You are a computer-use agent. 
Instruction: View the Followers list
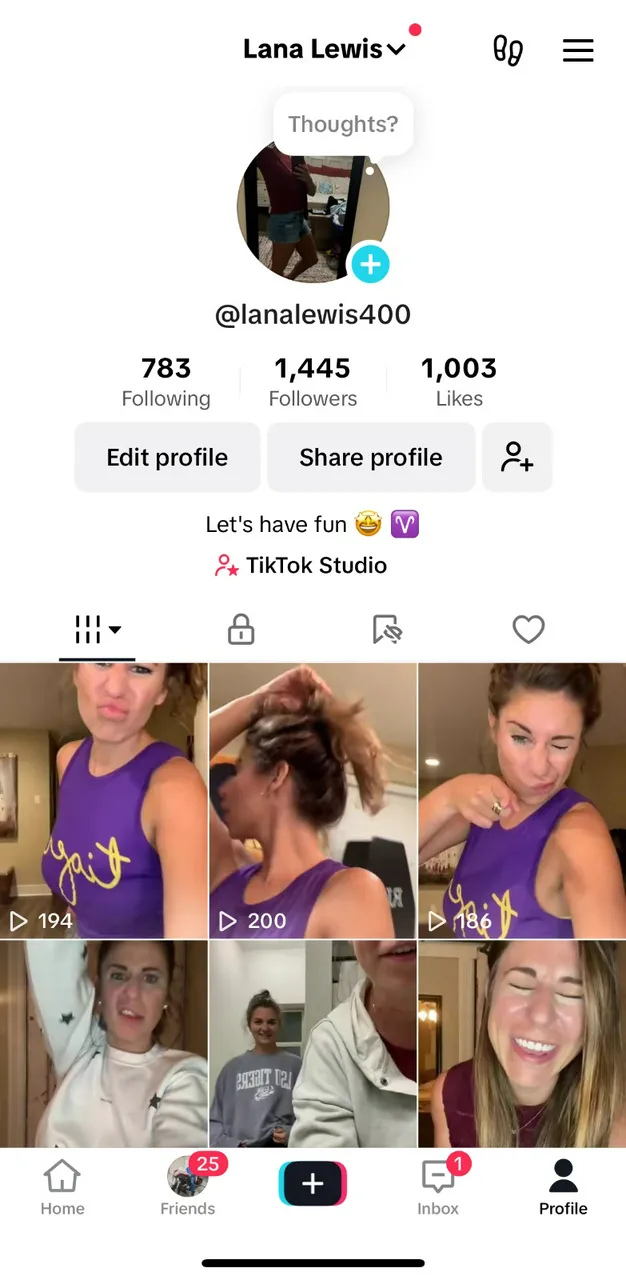(x=313, y=382)
